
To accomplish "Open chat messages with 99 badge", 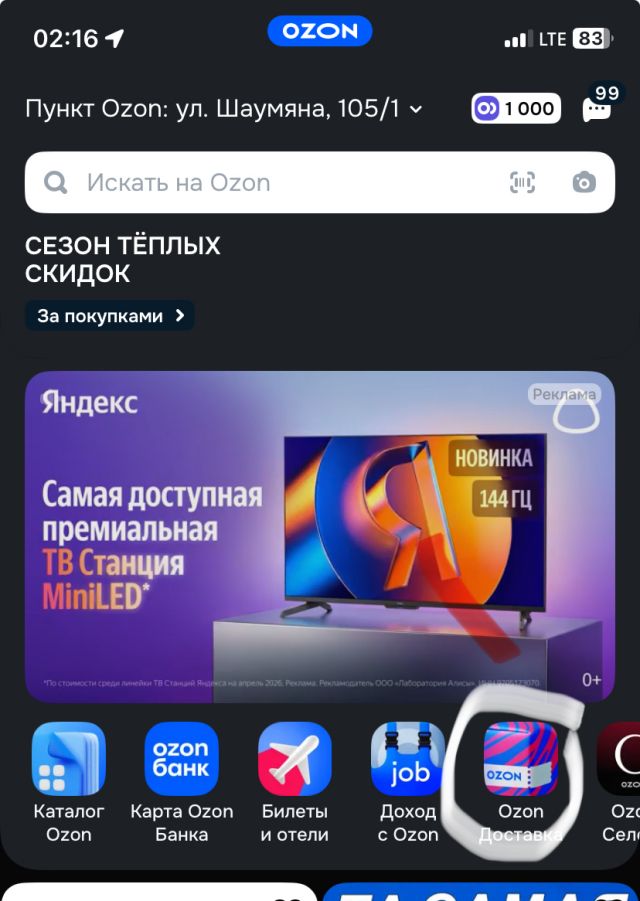I will point(598,108).
